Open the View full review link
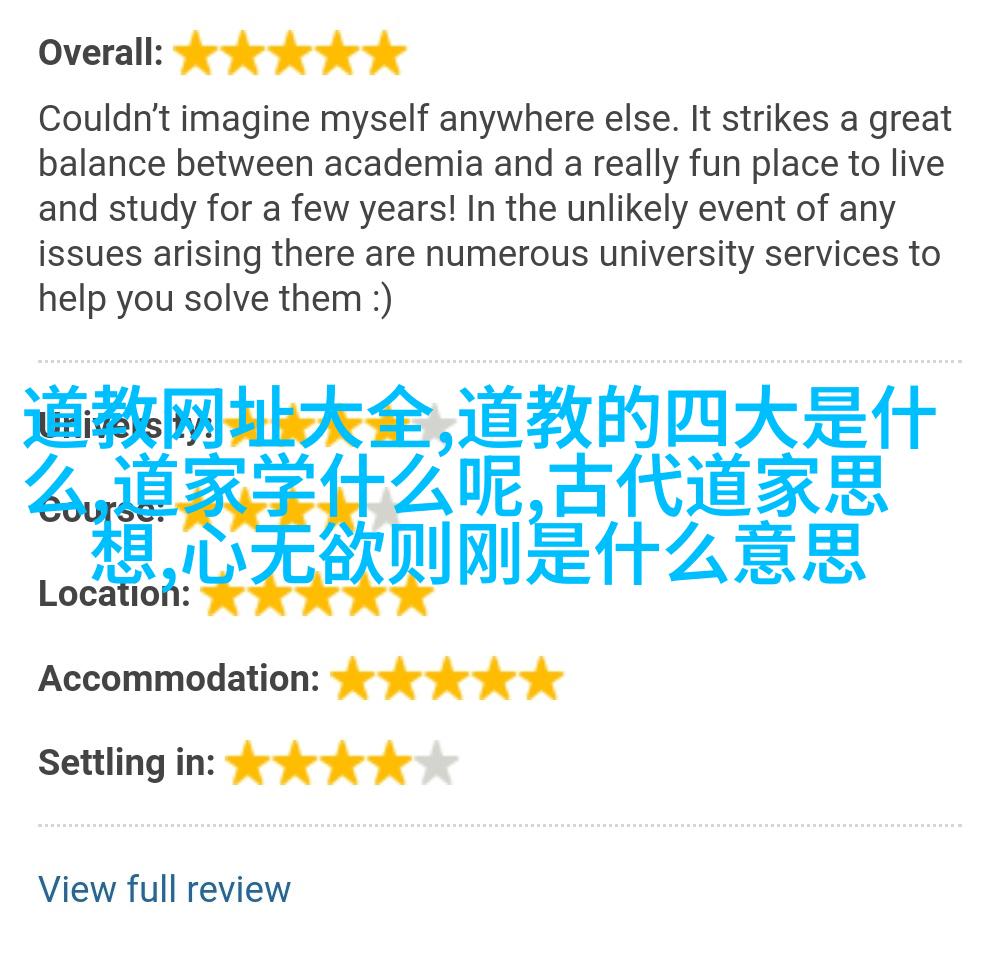Screen dimensions: 995x955 click(x=164, y=889)
